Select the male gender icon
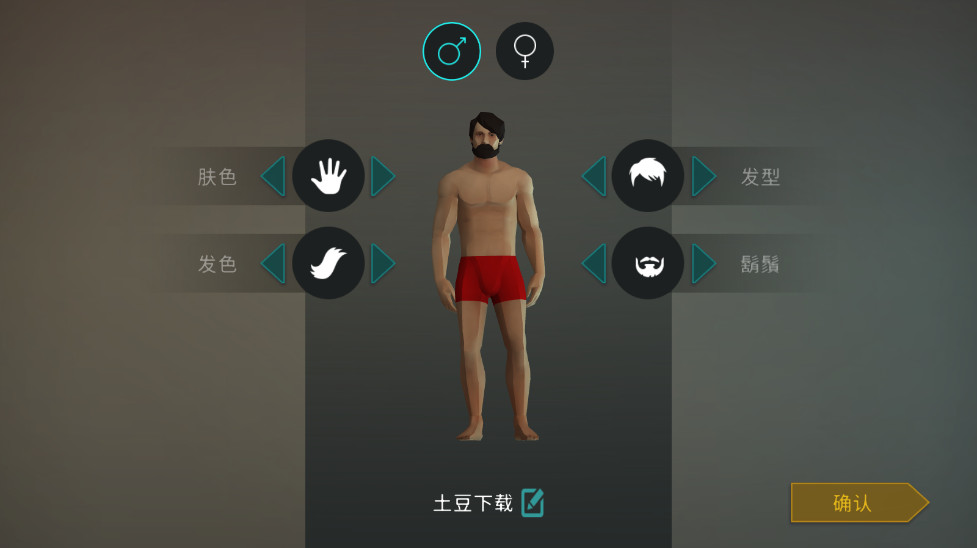 452,51
